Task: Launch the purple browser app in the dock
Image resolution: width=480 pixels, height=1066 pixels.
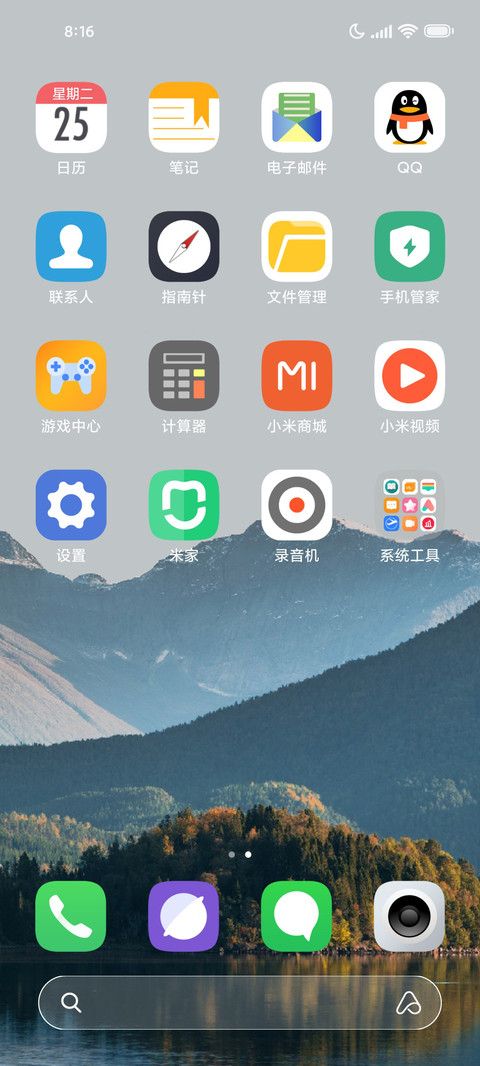Action: (184, 916)
